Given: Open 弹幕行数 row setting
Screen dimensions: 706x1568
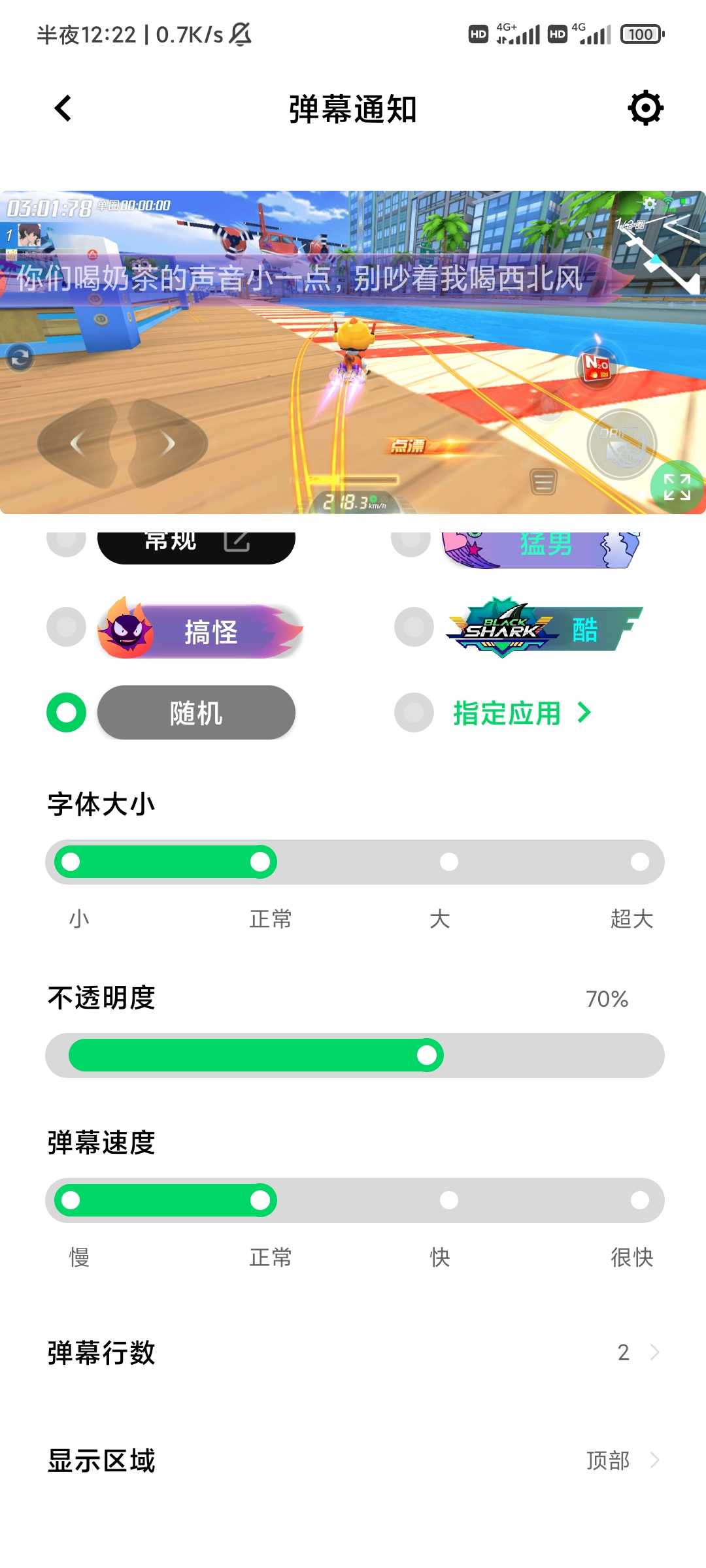Looking at the screenshot, I should pyautogui.click(x=353, y=1352).
